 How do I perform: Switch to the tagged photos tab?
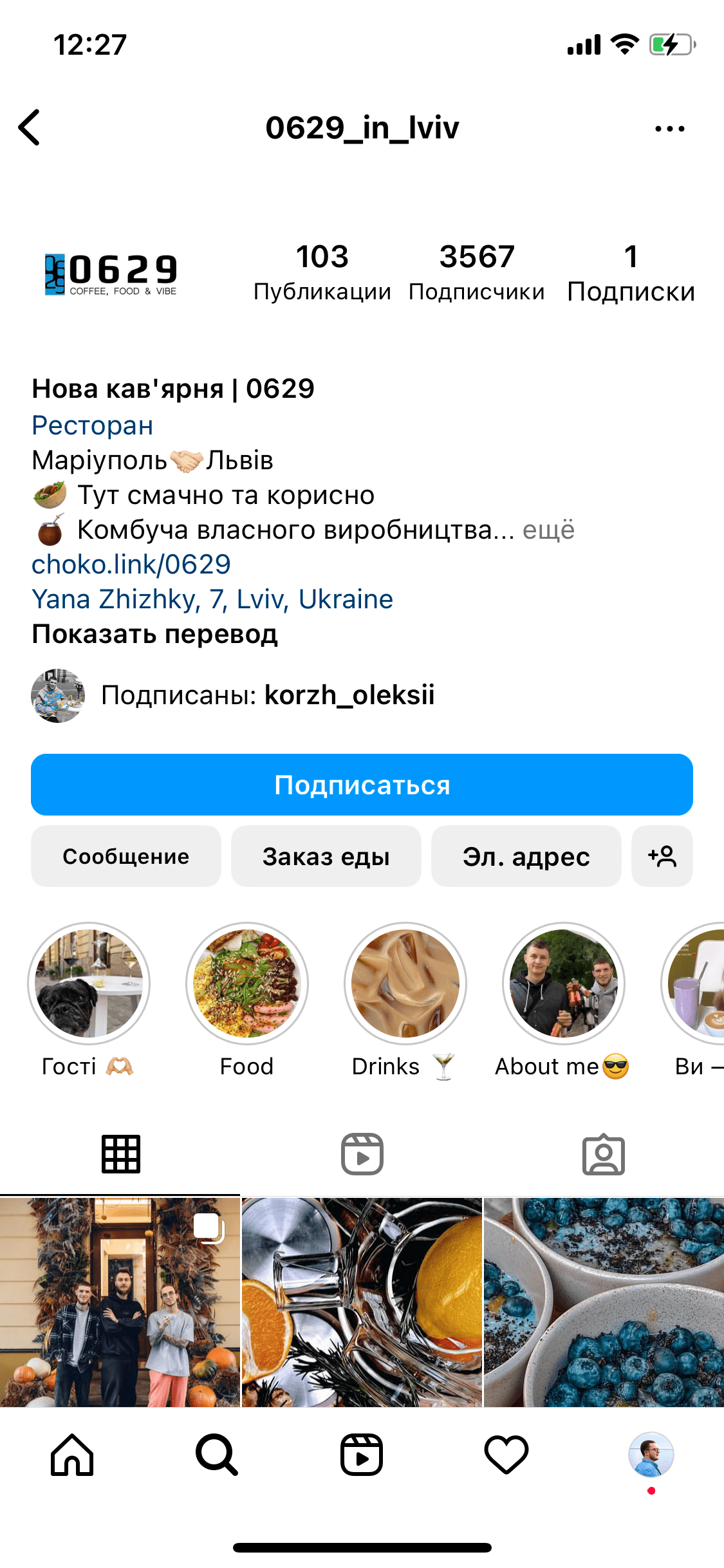click(x=603, y=1154)
